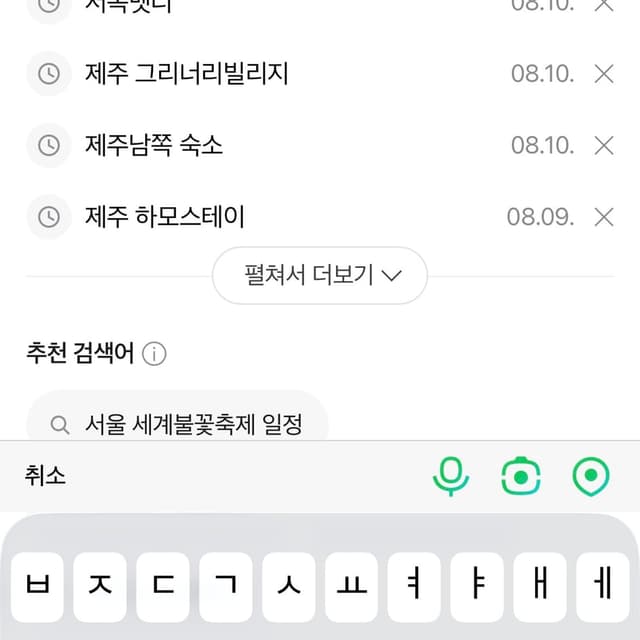Remove 제주 하모스테이 from history
Viewport: 640px width, 640px height.
point(604,217)
